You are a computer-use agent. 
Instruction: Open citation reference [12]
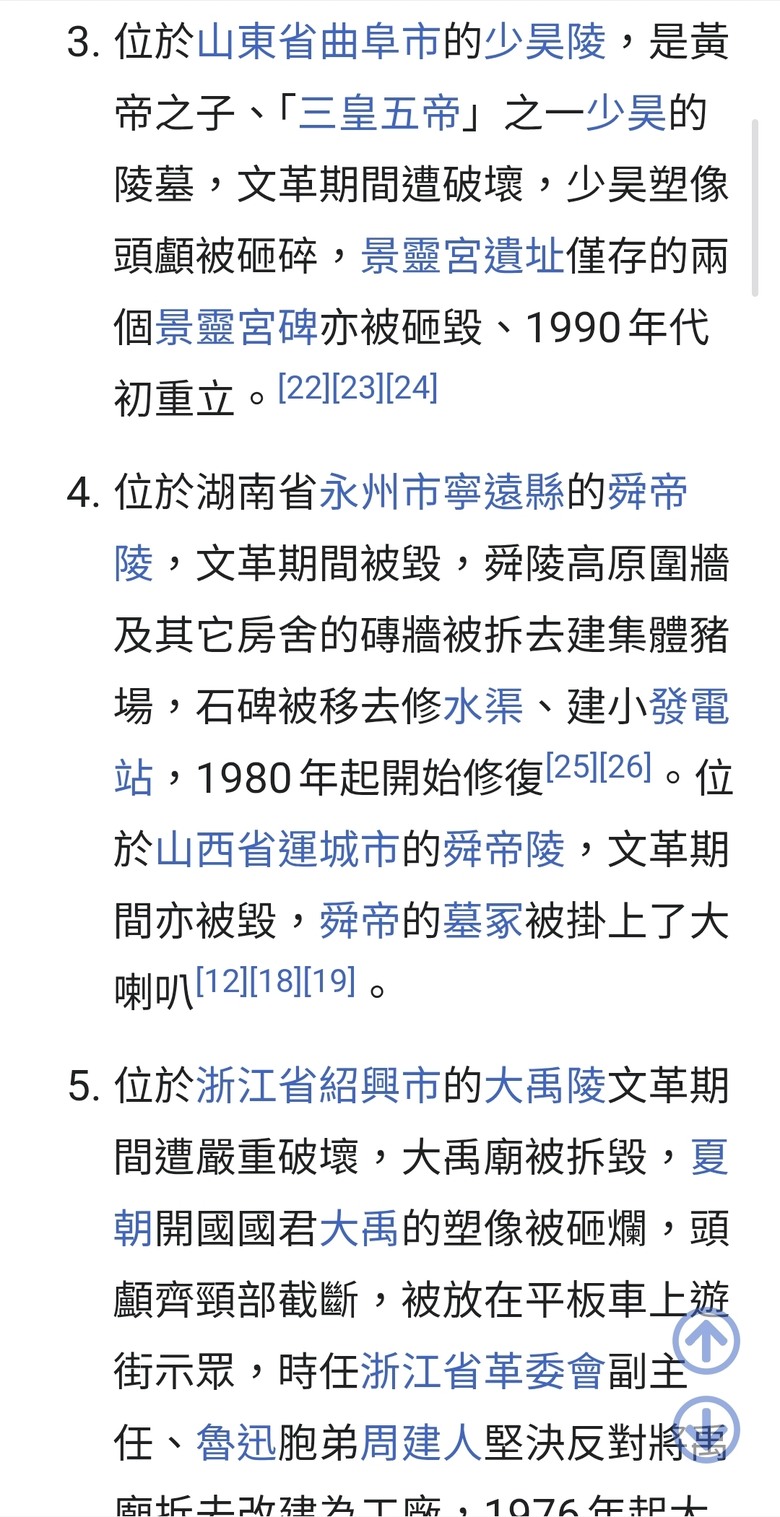coord(221,981)
